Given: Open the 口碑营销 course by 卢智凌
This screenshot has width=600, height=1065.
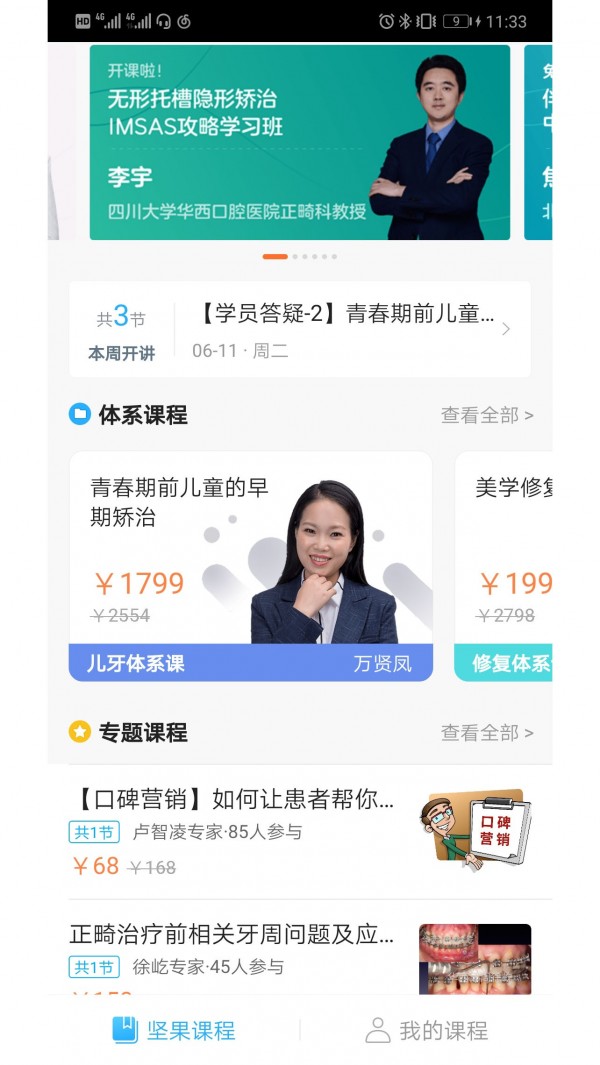Looking at the screenshot, I should coord(299,832).
